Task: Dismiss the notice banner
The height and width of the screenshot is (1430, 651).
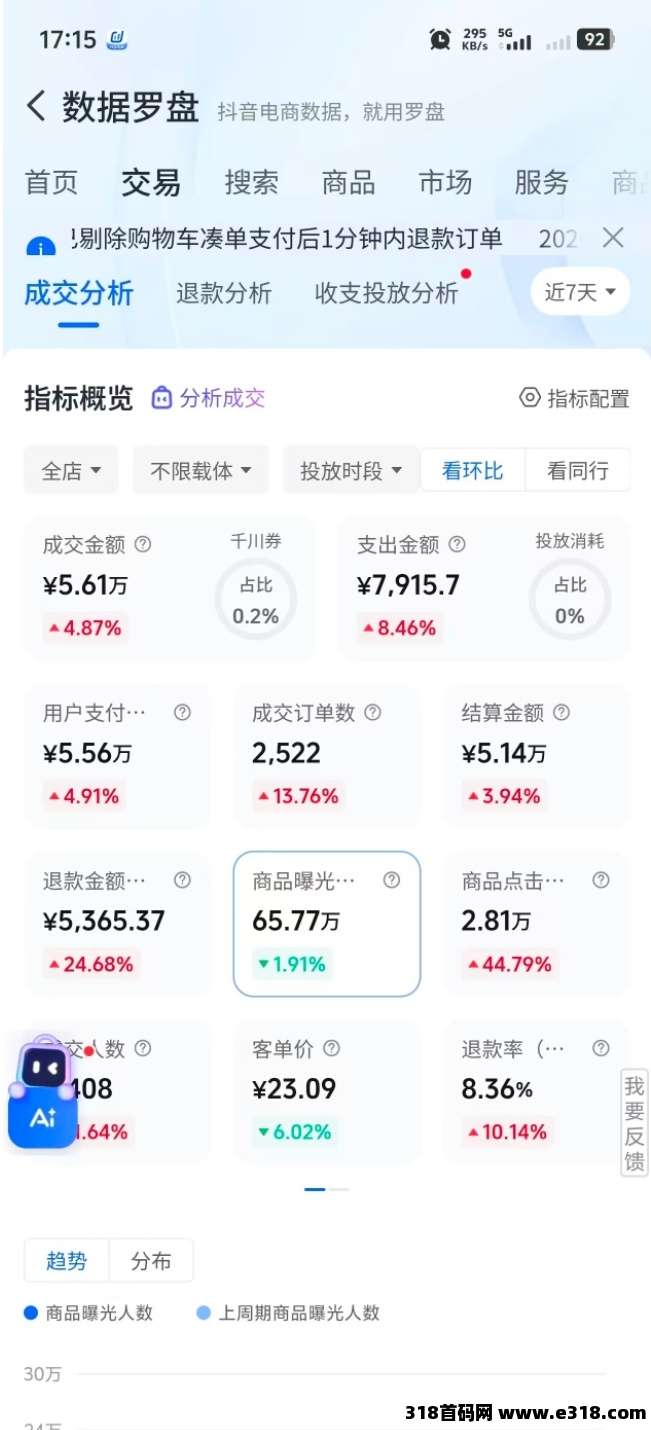Action: [613, 238]
